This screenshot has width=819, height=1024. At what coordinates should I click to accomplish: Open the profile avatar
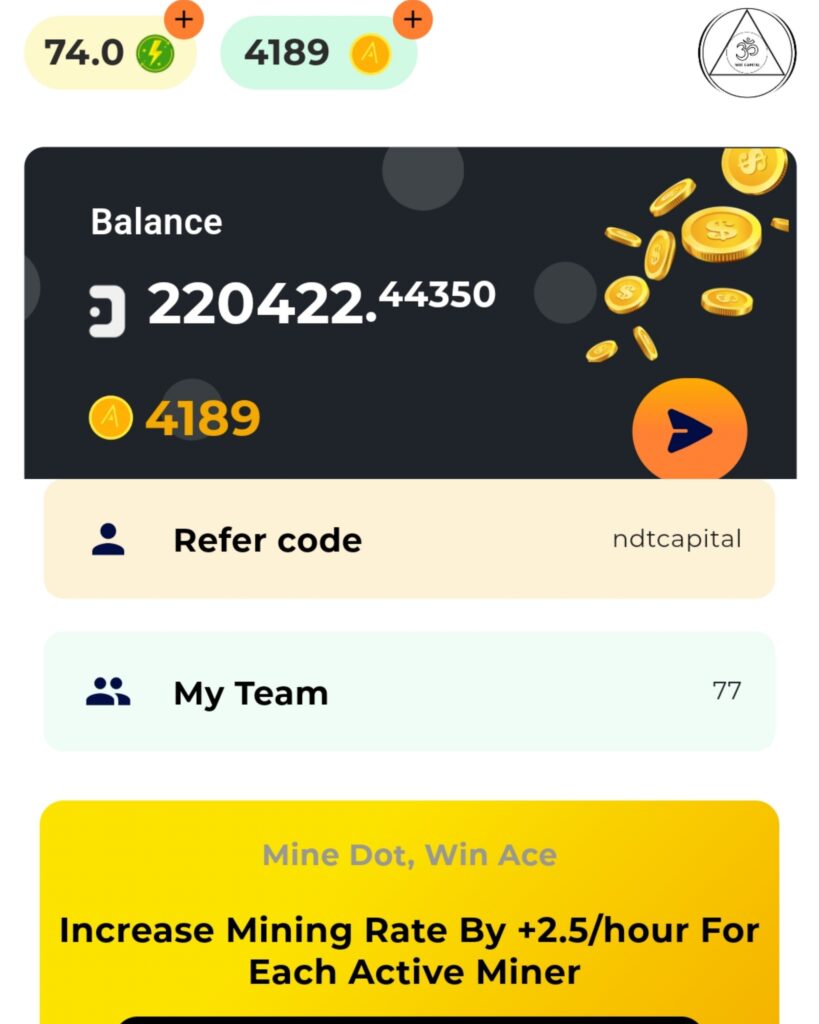point(747,52)
